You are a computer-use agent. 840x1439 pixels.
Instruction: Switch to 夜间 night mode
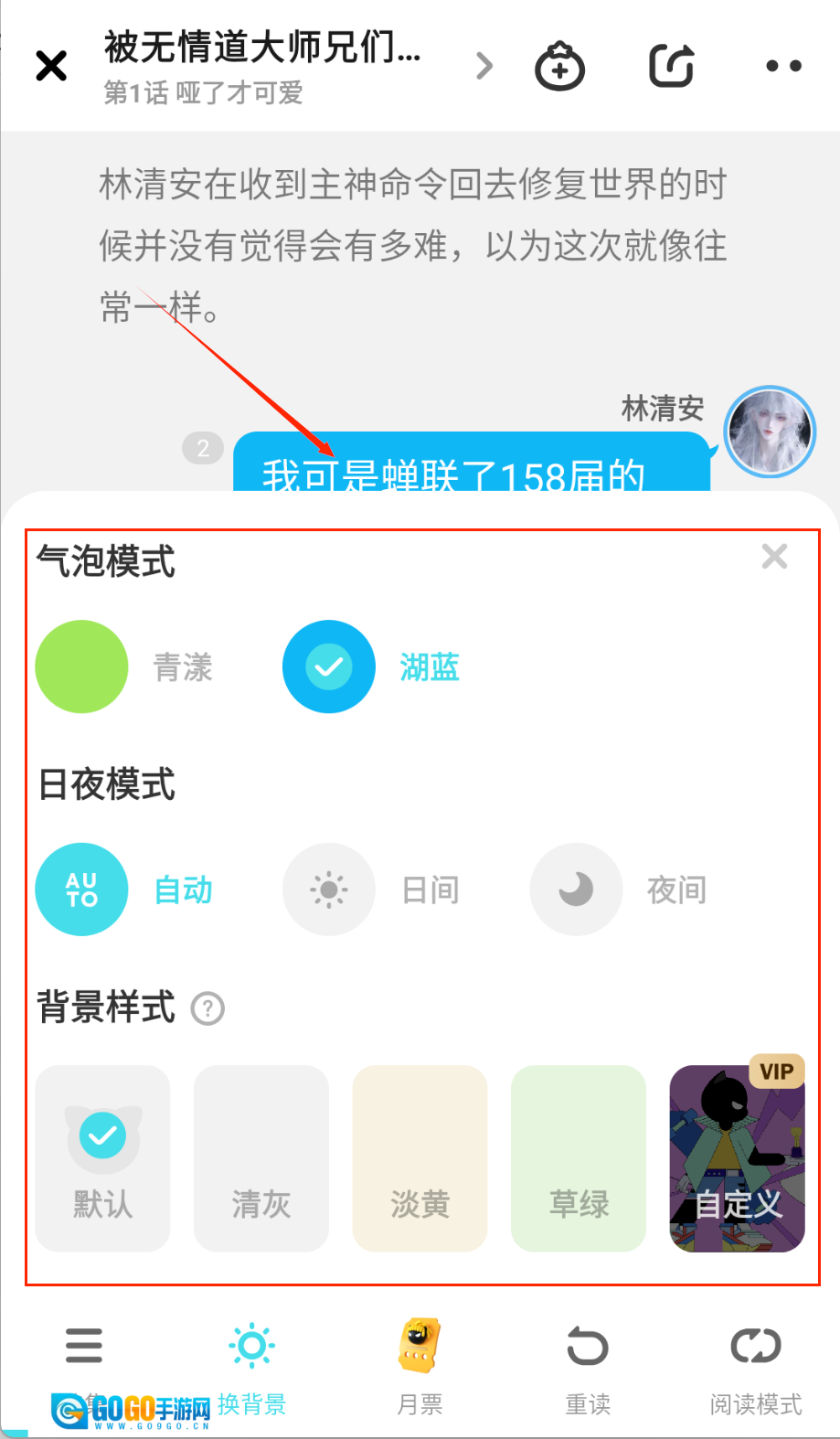(x=576, y=890)
